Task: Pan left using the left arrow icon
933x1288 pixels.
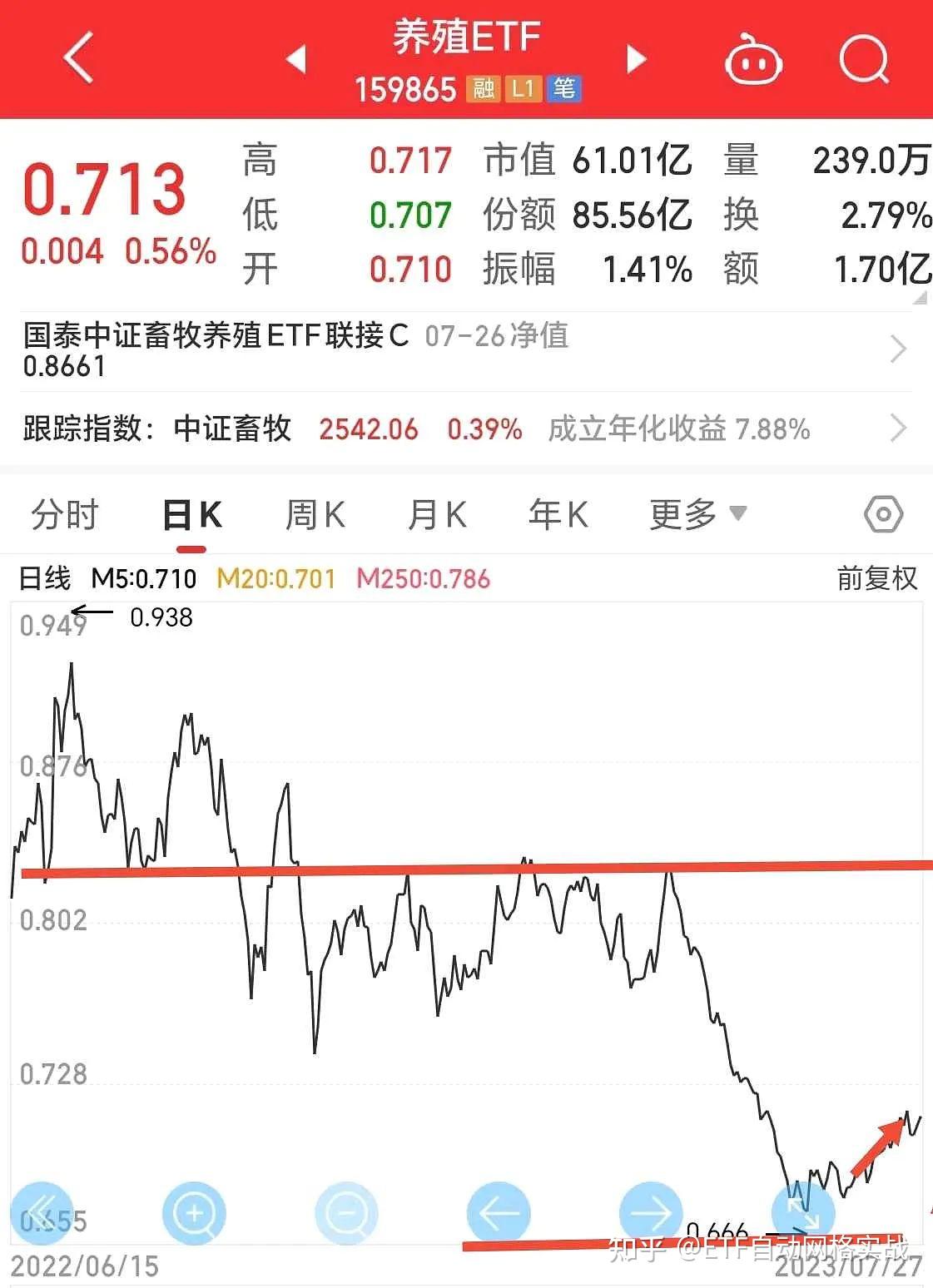Action: (499, 1214)
